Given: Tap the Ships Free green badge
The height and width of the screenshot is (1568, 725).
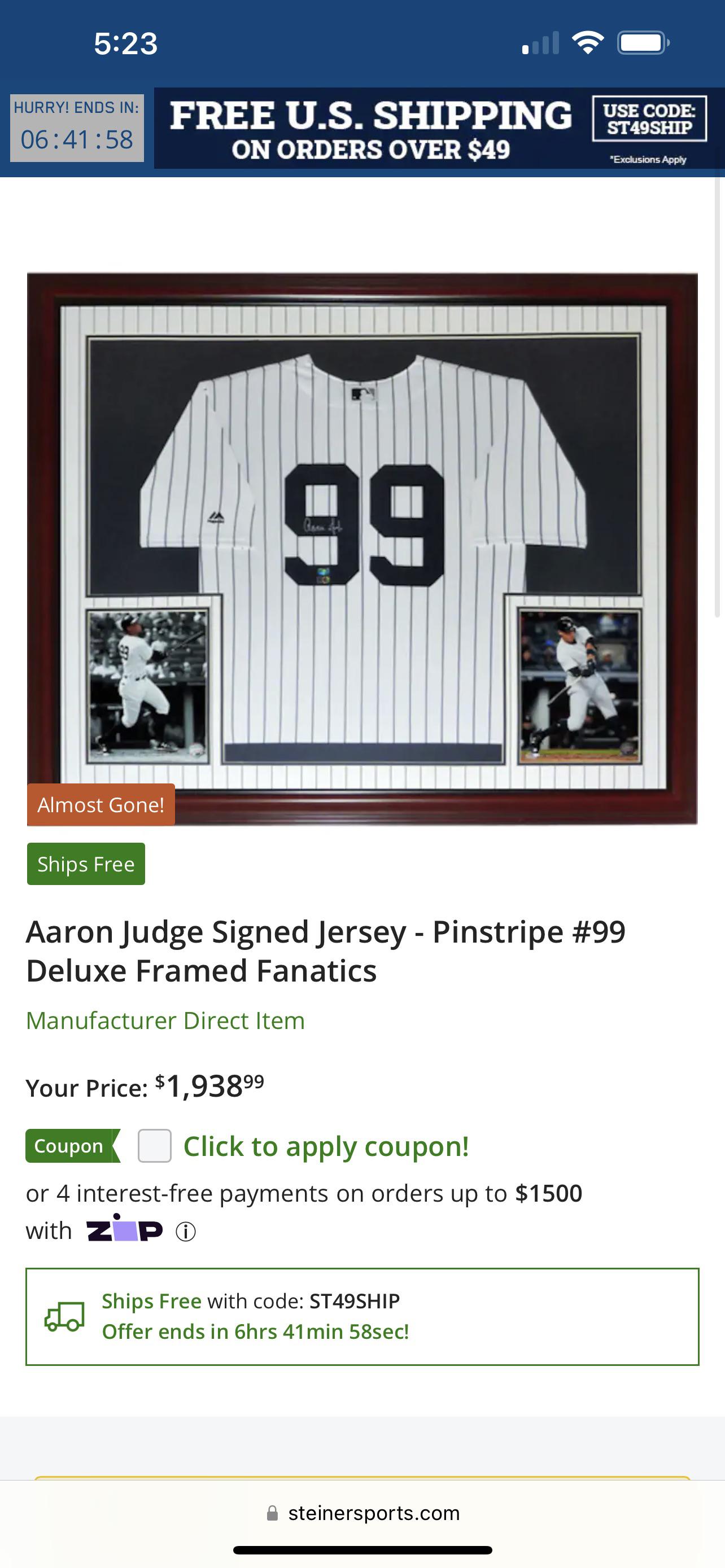Looking at the screenshot, I should click(85, 863).
